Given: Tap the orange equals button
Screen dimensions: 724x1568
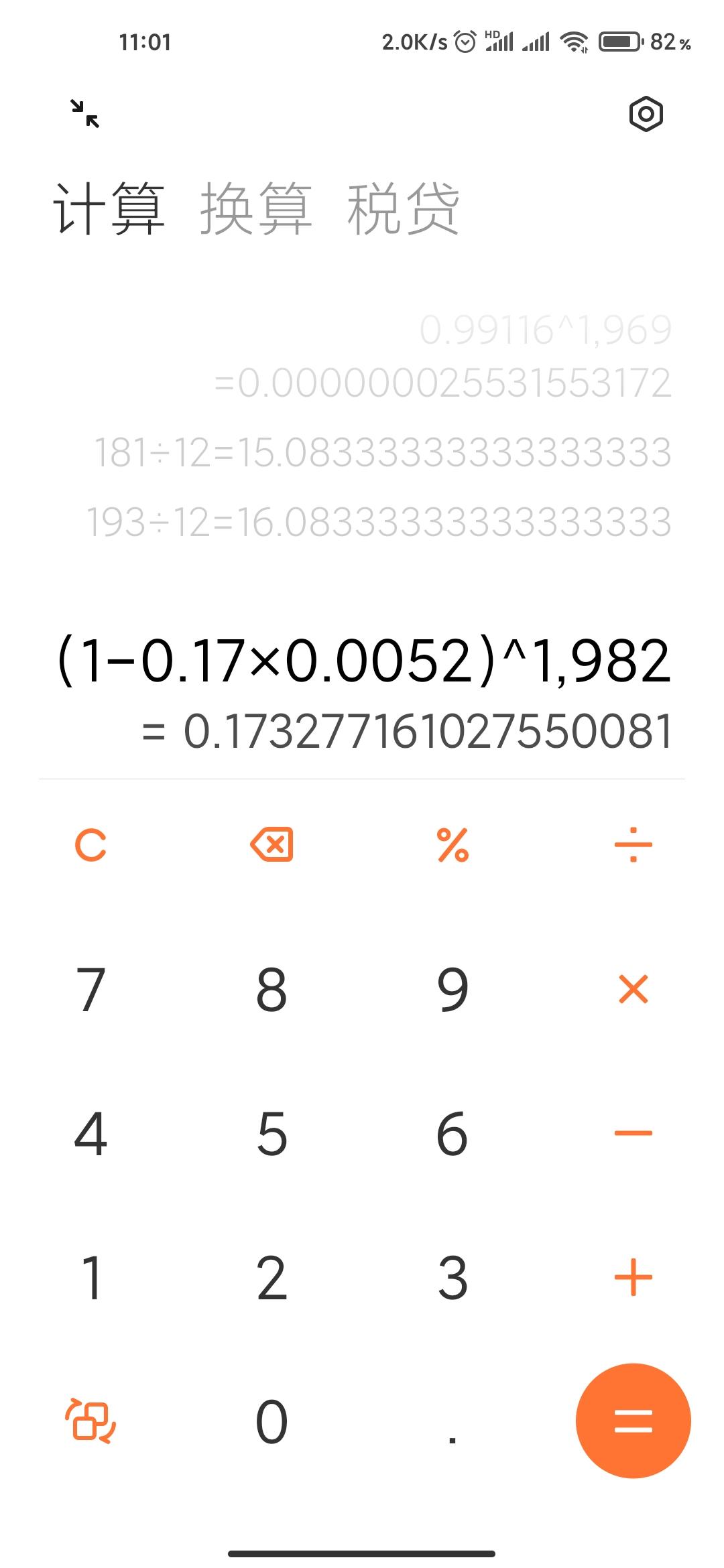Looking at the screenshot, I should [x=633, y=1421].
